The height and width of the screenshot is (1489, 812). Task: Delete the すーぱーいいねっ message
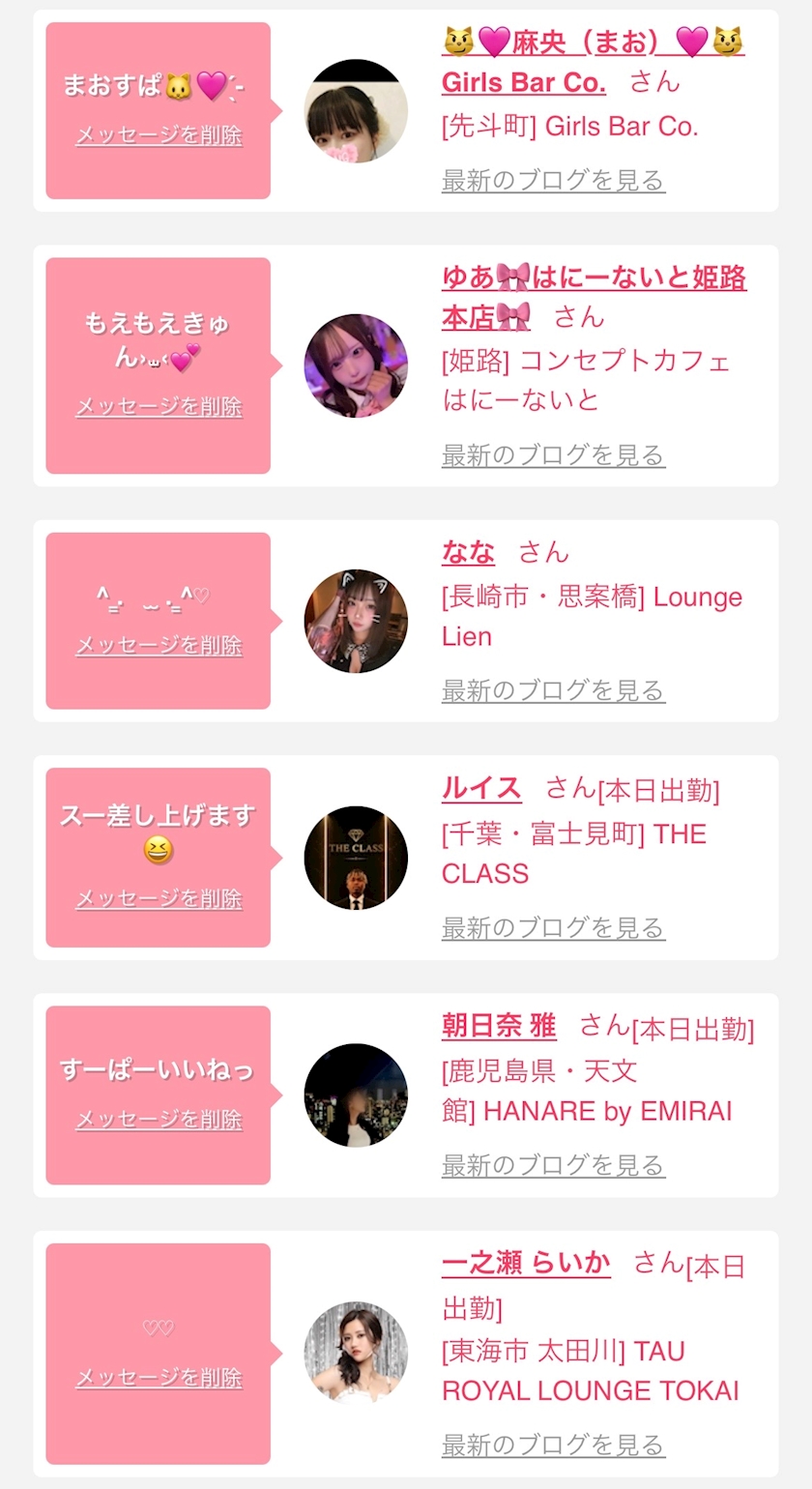point(159,1119)
